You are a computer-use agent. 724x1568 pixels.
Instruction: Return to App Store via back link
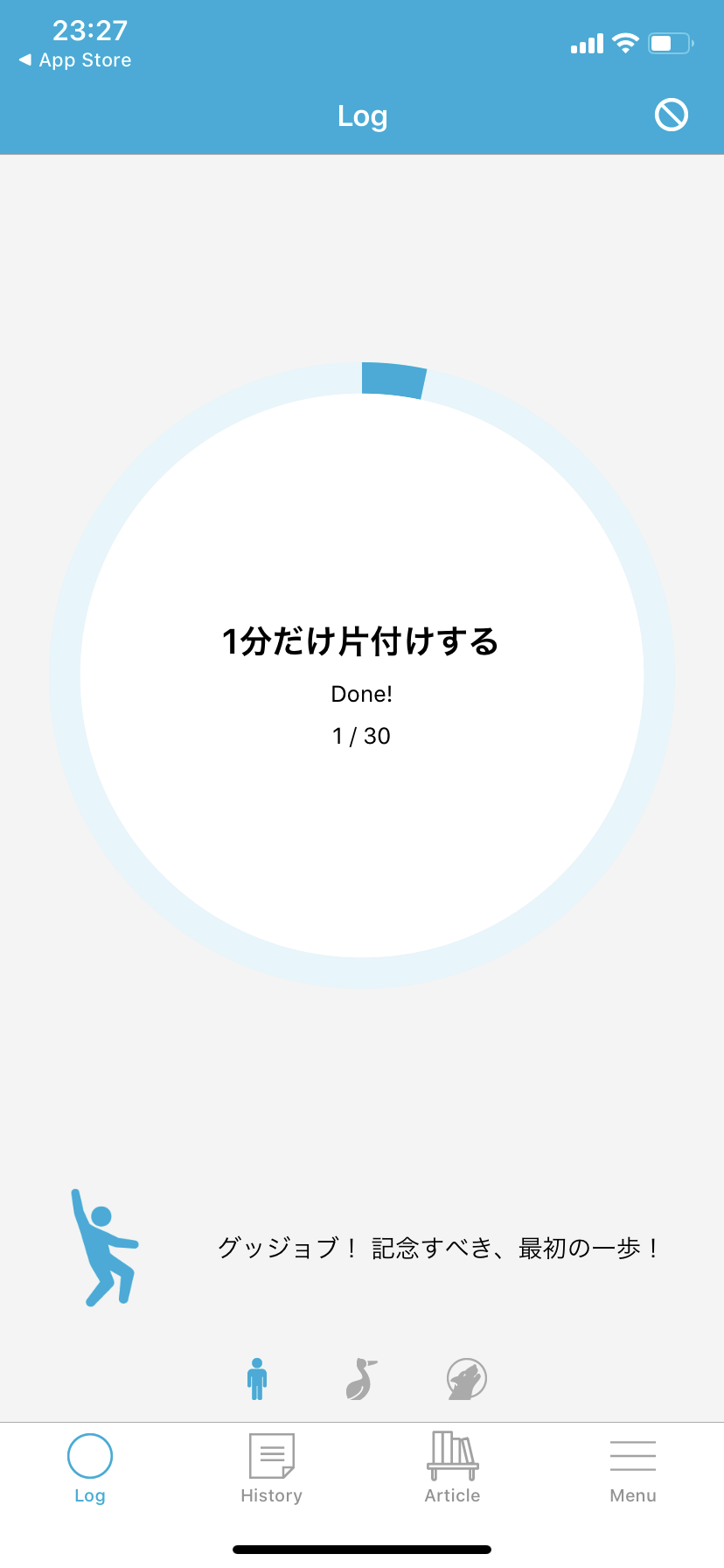click(x=75, y=60)
